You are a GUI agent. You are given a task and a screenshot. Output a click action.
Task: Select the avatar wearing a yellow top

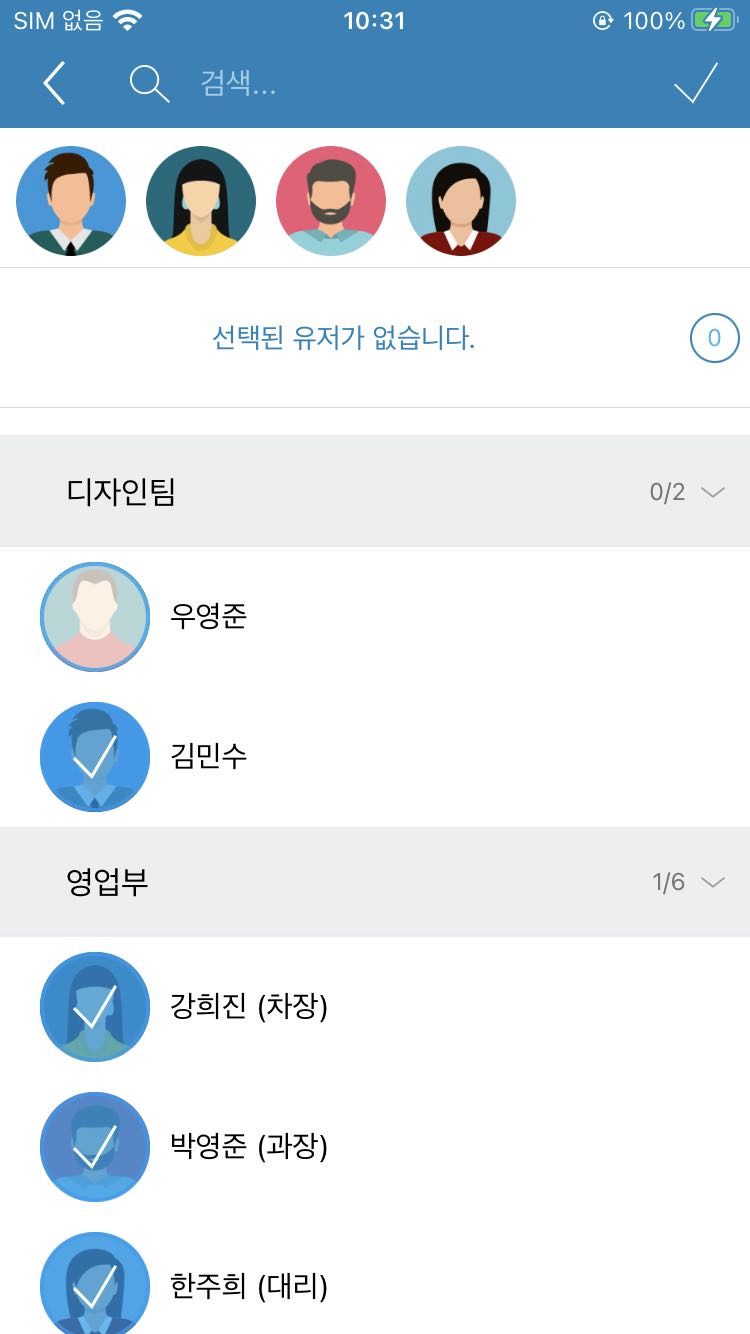tap(201, 201)
